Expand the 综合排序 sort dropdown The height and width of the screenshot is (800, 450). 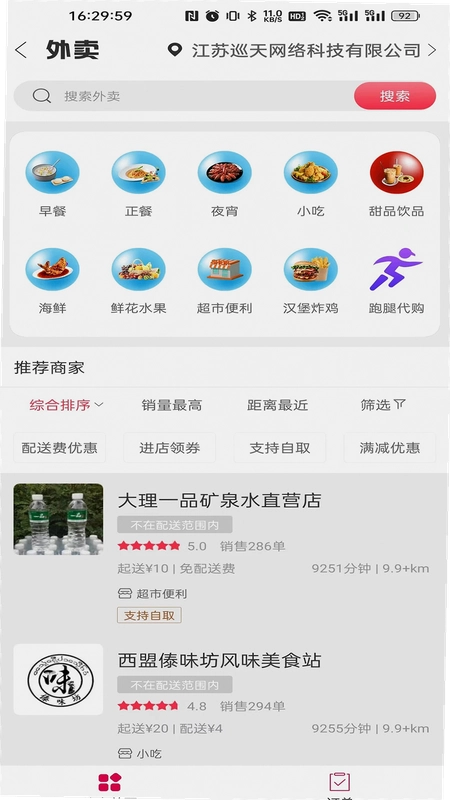pyautogui.click(x=66, y=405)
